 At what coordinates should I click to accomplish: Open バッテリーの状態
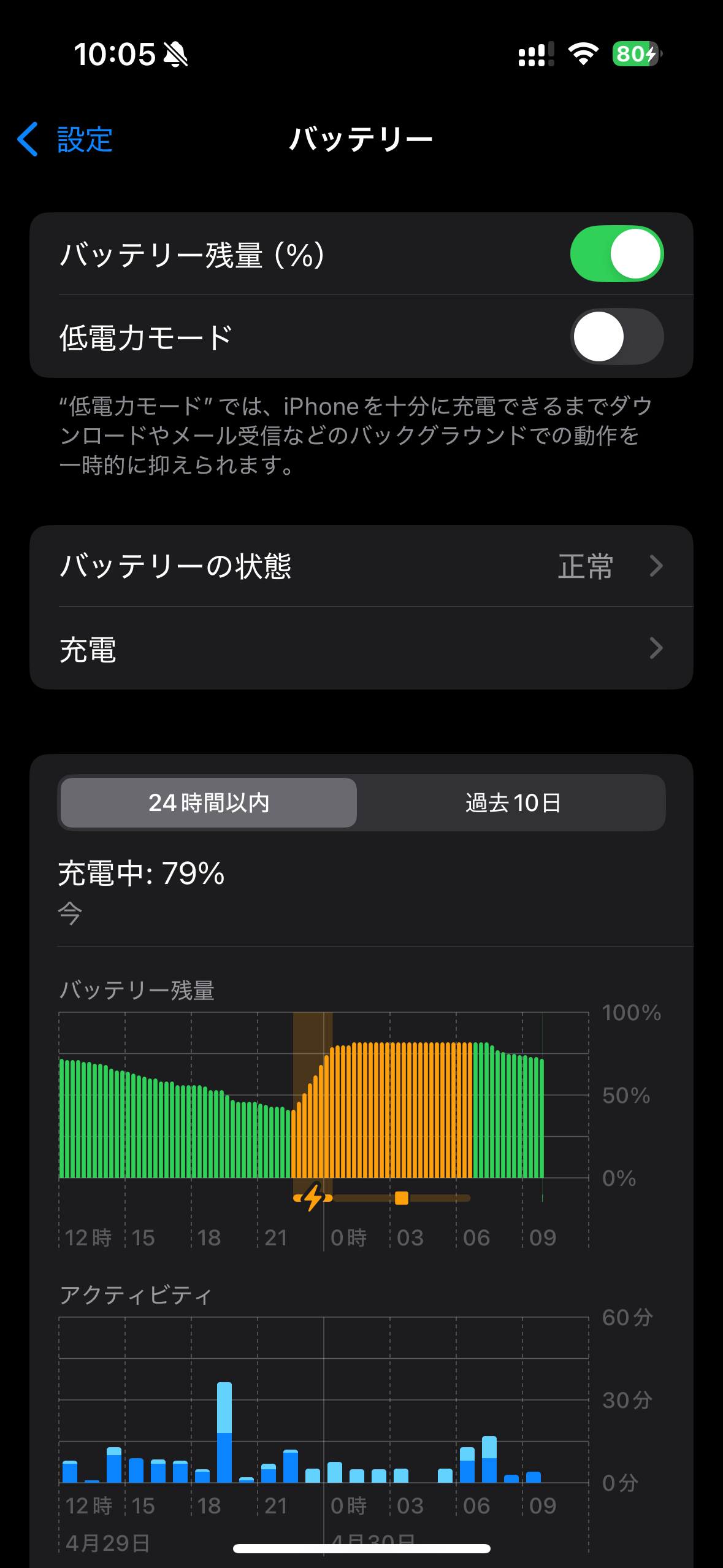[x=361, y=566]
